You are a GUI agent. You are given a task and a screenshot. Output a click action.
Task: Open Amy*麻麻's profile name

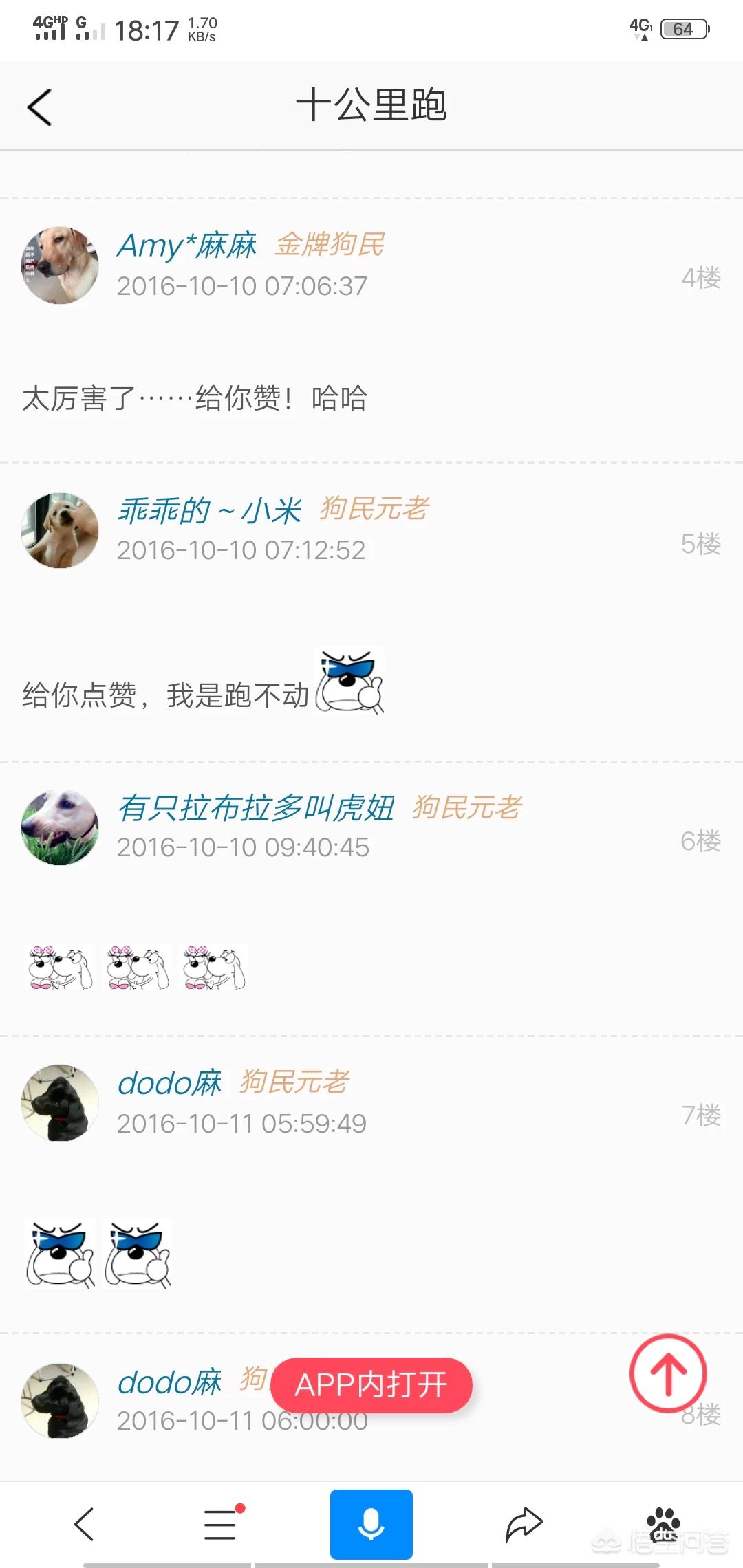tap(187, 246)
